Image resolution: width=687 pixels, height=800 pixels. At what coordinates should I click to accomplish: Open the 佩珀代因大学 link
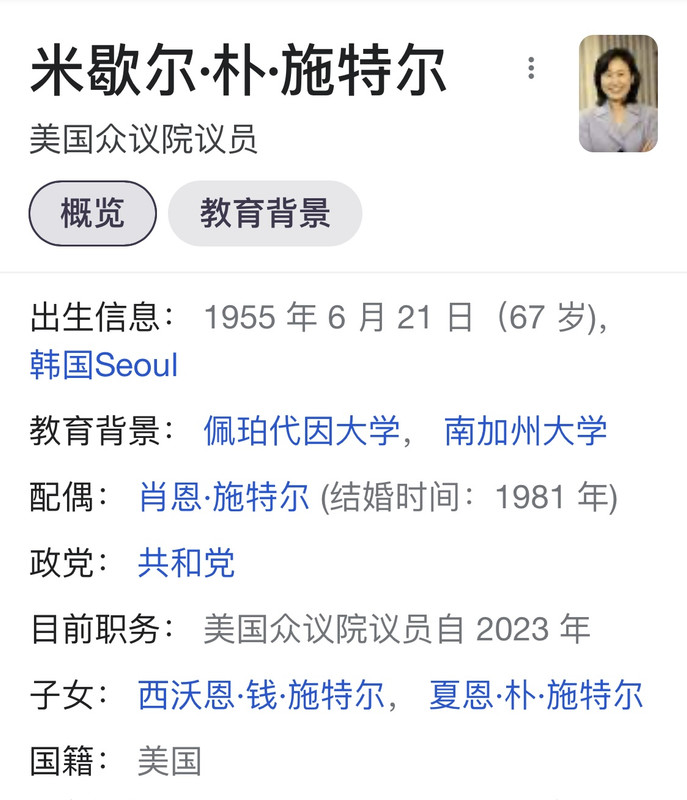[301, 431]
